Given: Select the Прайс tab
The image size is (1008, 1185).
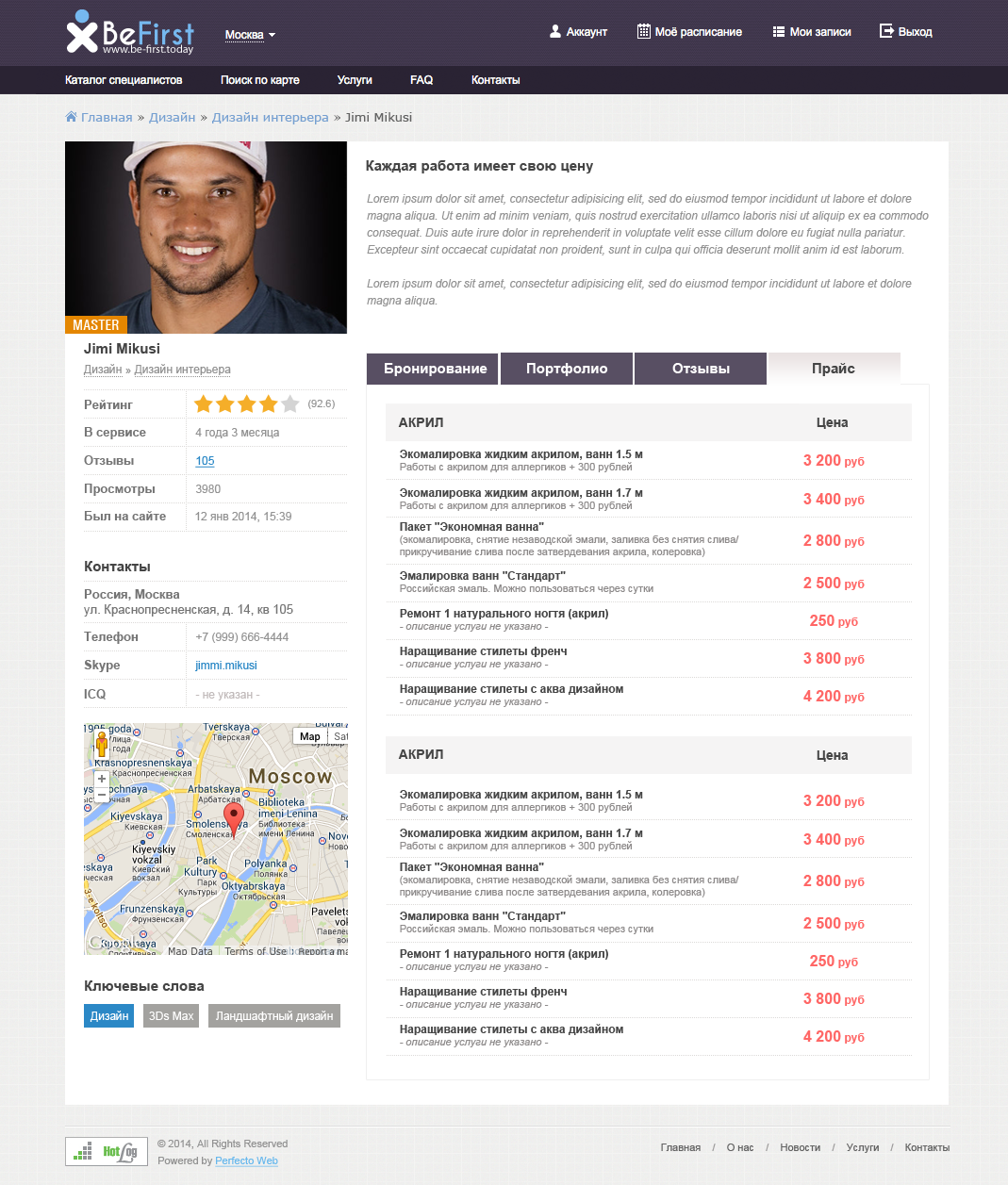Looking at the screenshot, I should pyautogui.click(x=834, y=369).
